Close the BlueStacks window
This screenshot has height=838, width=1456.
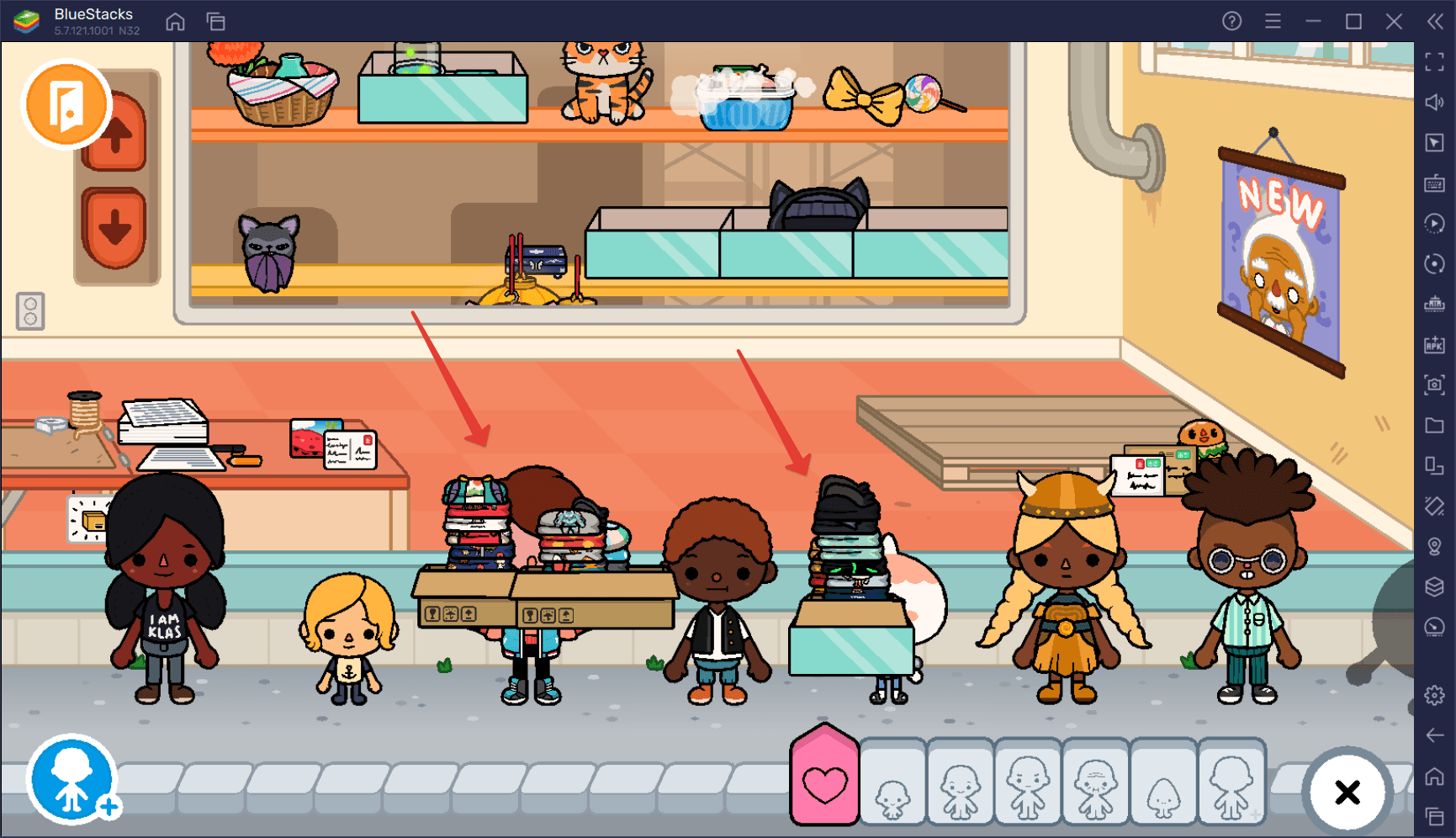1394,22
